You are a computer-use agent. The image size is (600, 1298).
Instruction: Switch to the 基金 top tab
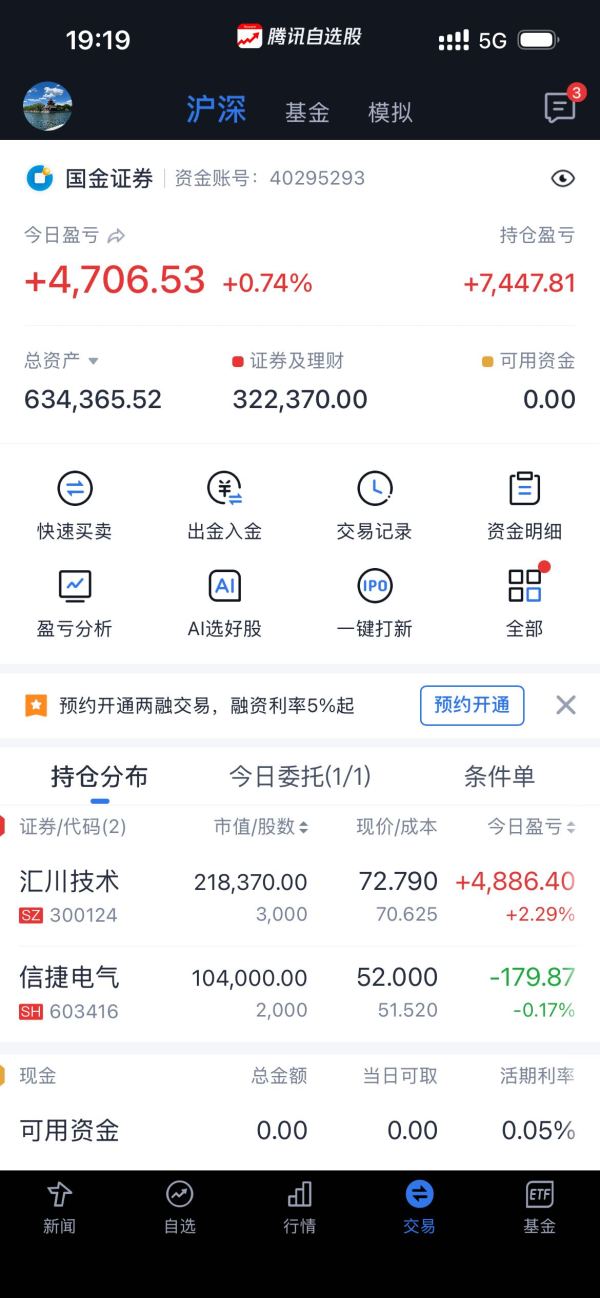click(307, 112)
